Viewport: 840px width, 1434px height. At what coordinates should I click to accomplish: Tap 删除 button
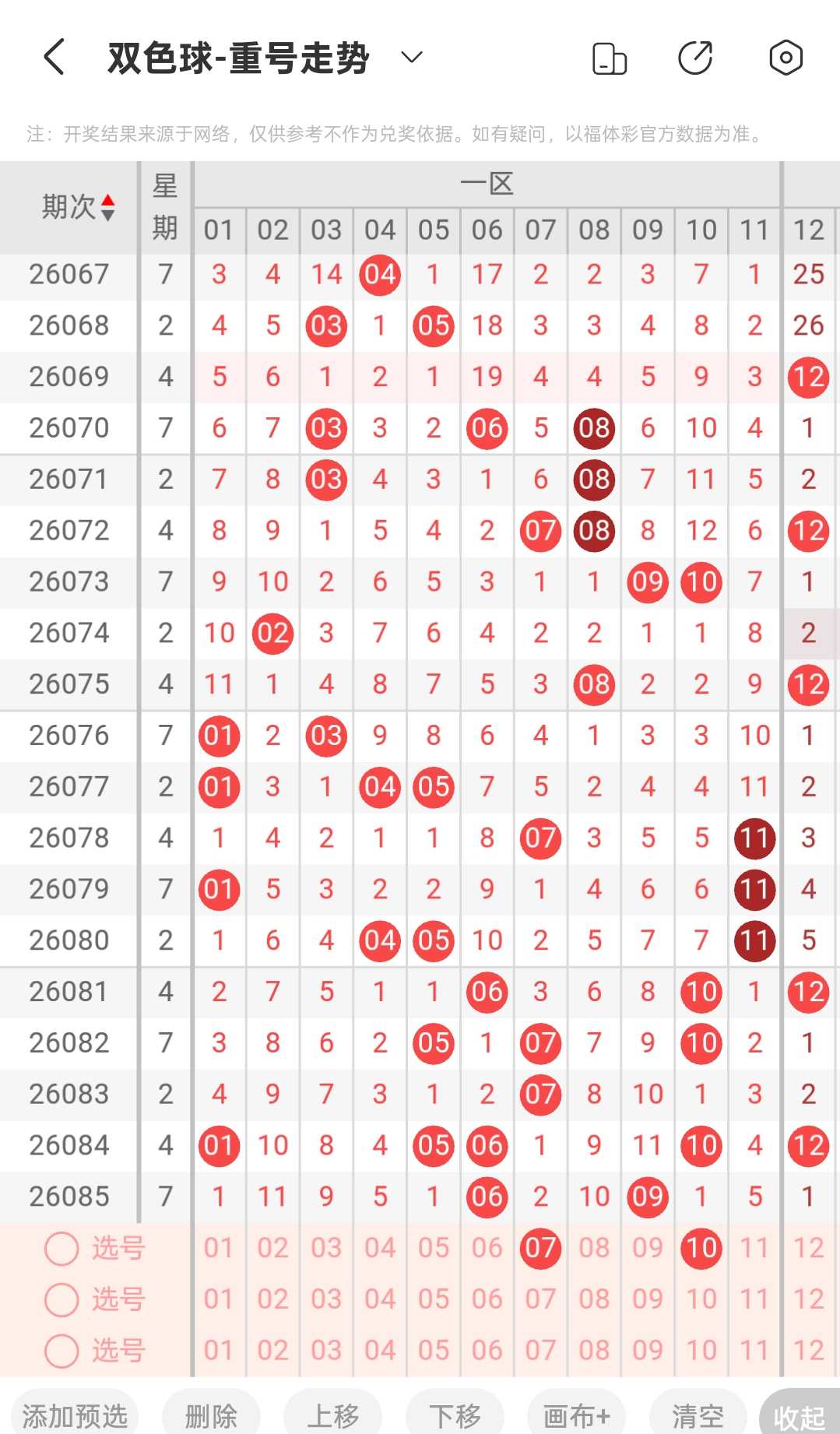tap(211, 1415)
